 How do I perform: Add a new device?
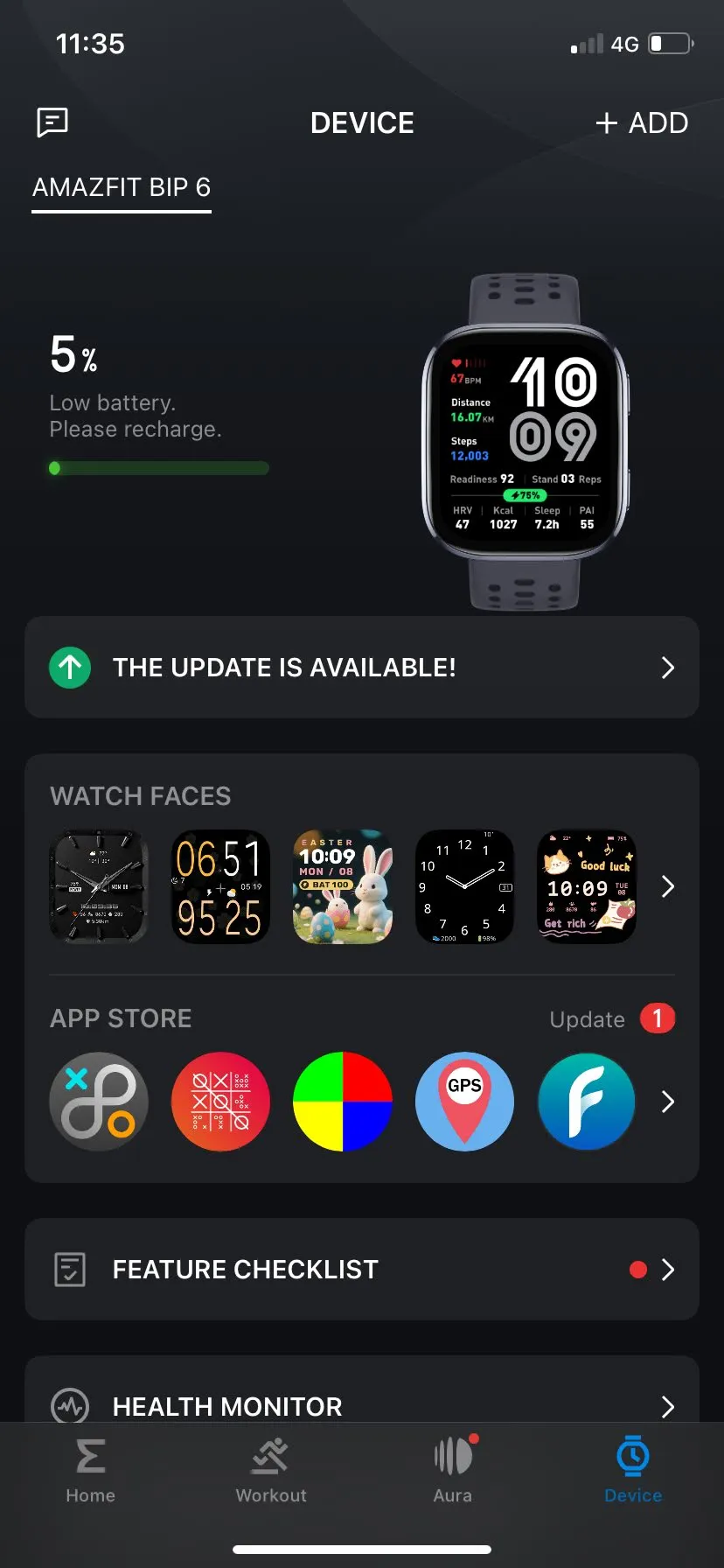[x=642, y=123]
